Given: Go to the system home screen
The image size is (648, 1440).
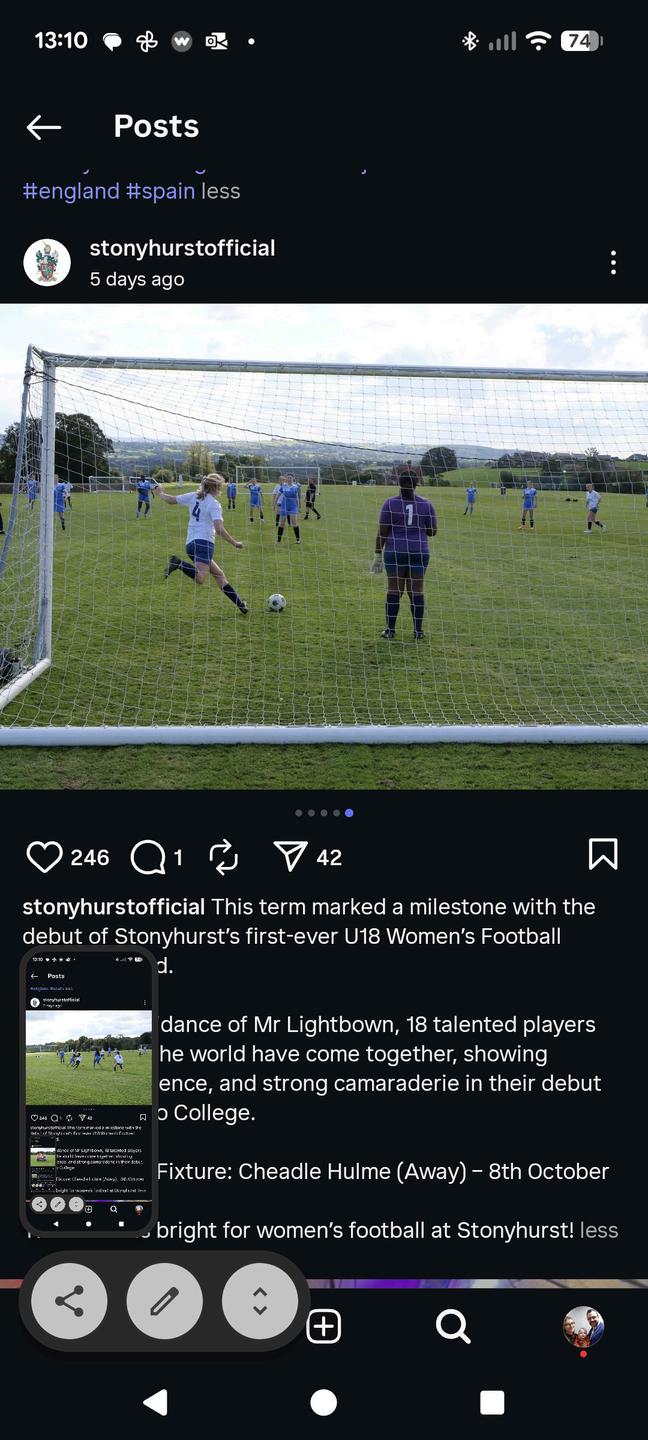Looking at the screenshot, I should tap(324, 1403).
